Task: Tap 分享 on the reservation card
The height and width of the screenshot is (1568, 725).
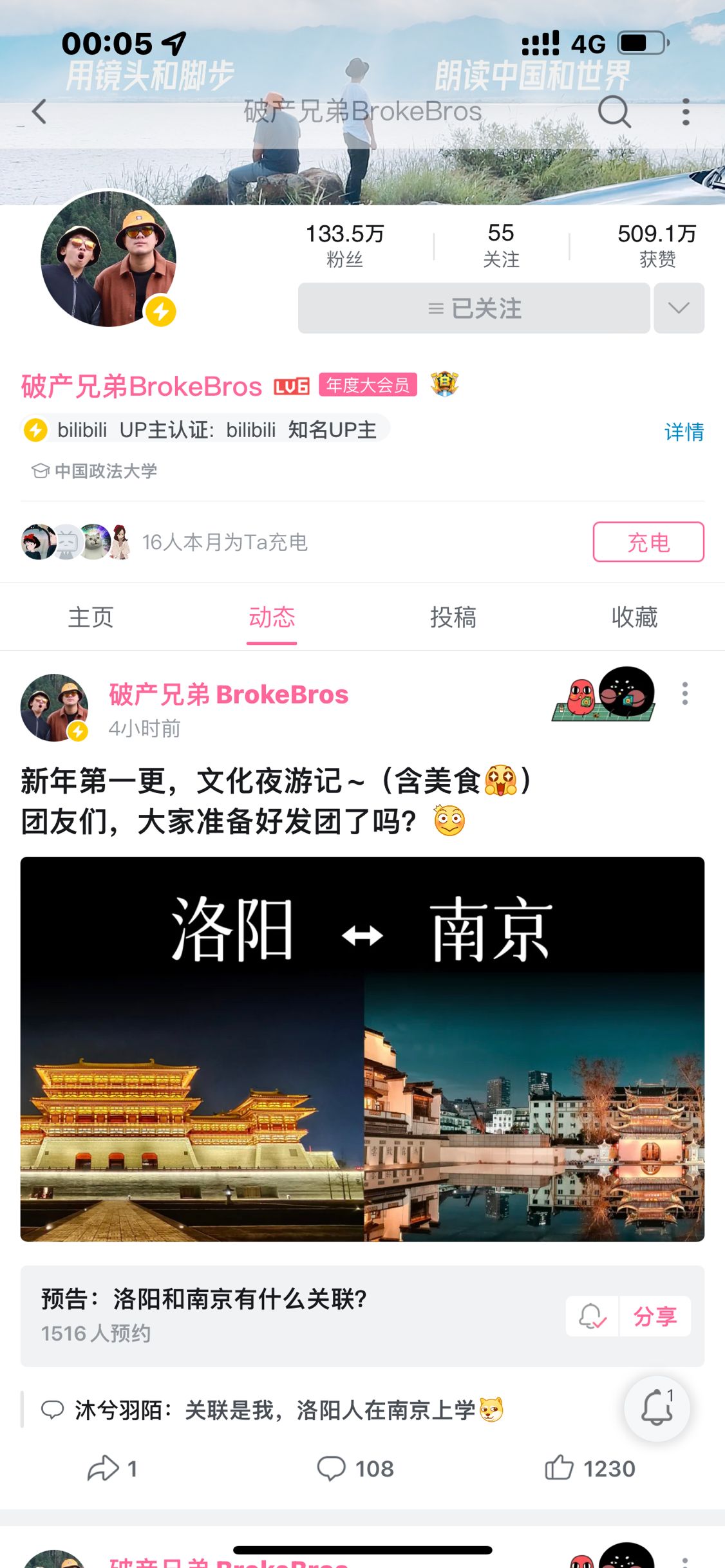Action: pos(655,1316)
